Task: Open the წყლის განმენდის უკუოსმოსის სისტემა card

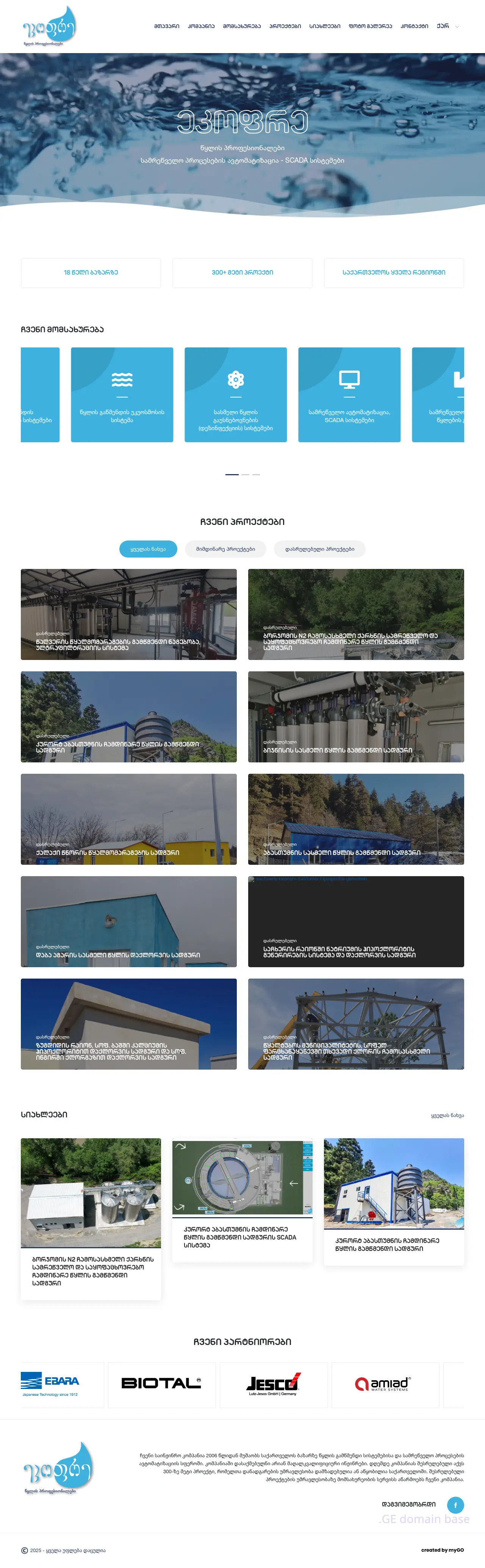Action: click(x=122, y=394)
